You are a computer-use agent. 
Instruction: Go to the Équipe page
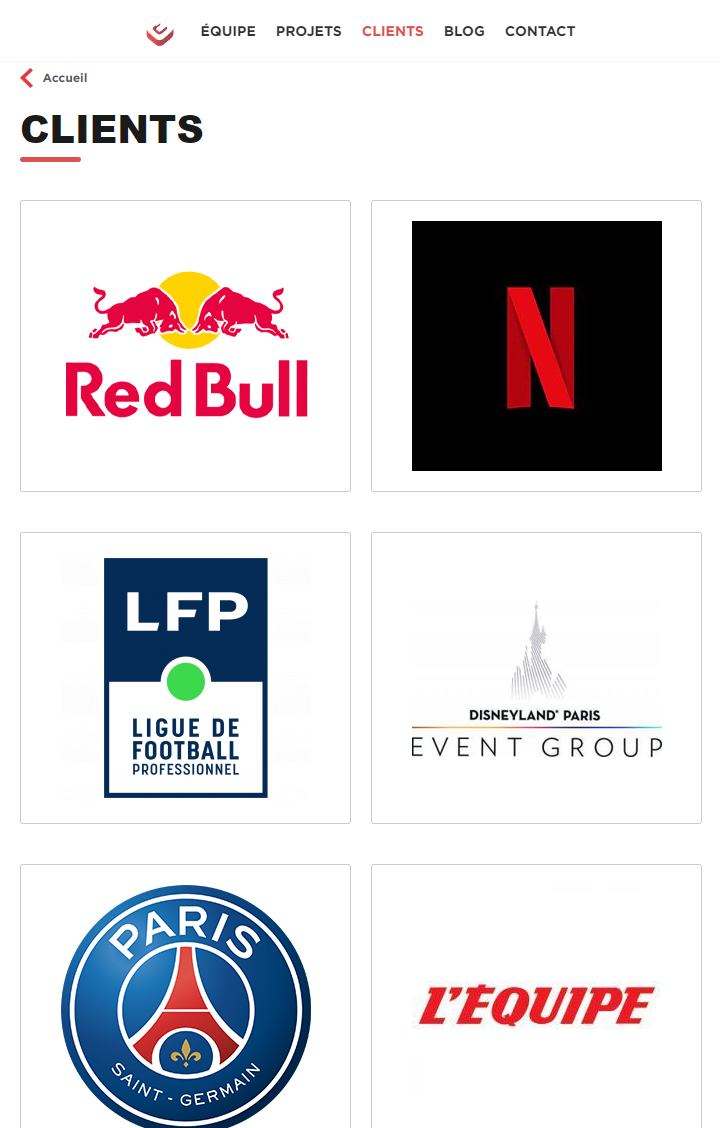[228, 32]
